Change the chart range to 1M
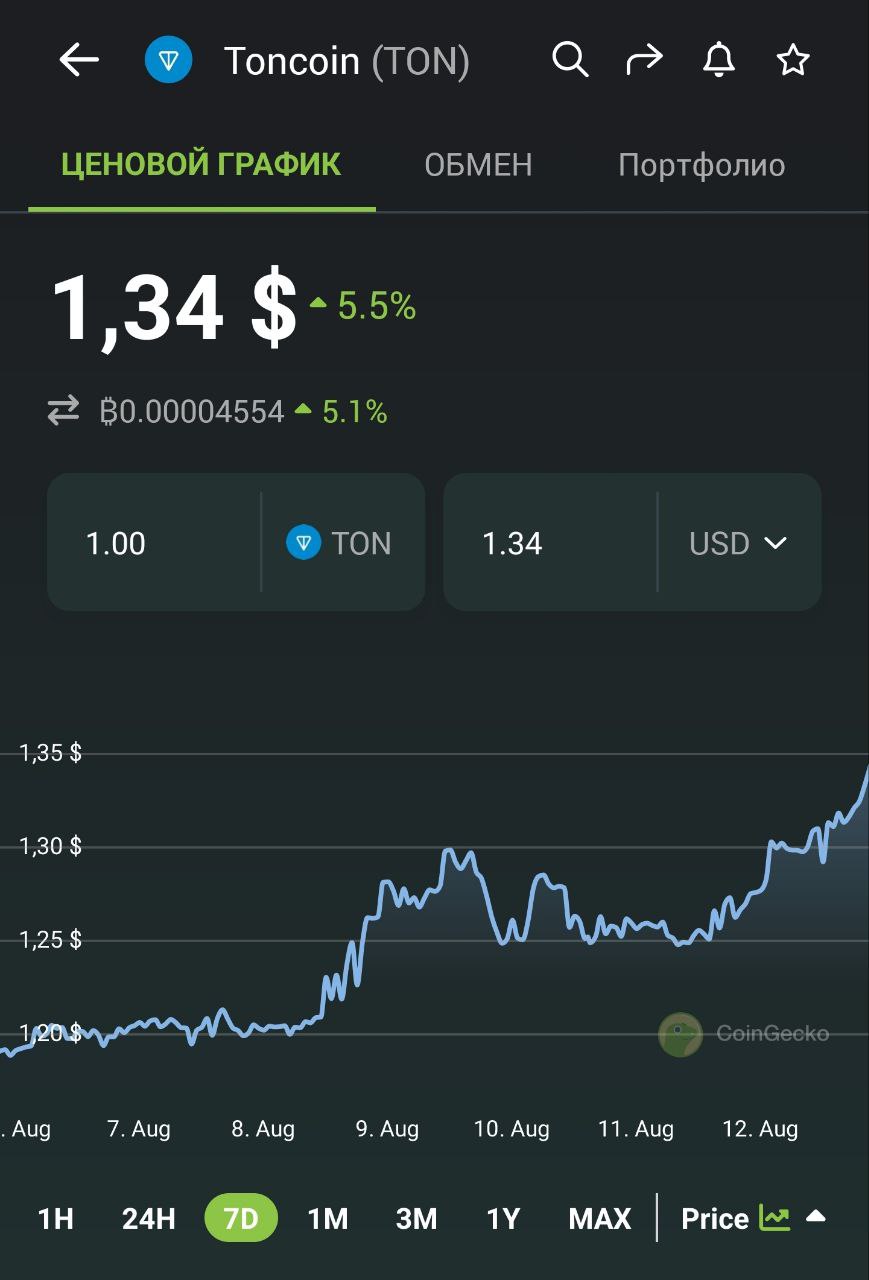The height and width of the screenshot is (1280, 869). pyautogui.click(x=328, y=1219)
